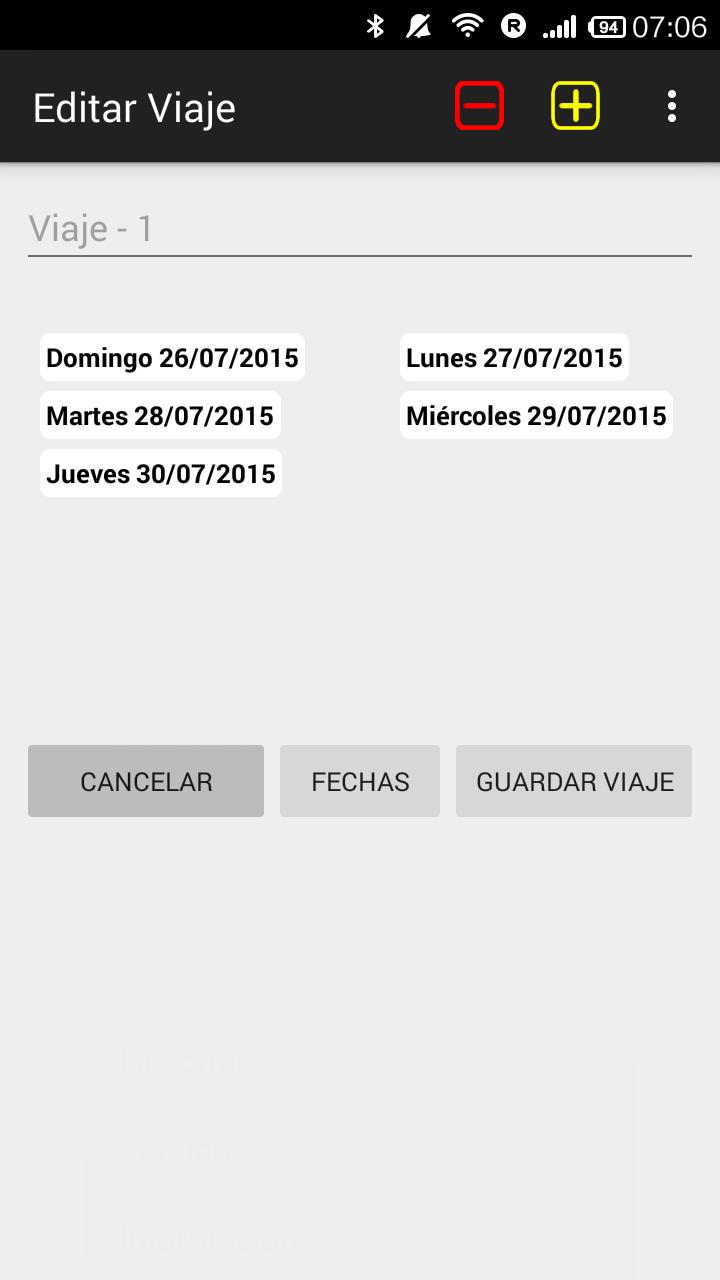Select Domingo 26/07/2015

(x=172, y=358)
